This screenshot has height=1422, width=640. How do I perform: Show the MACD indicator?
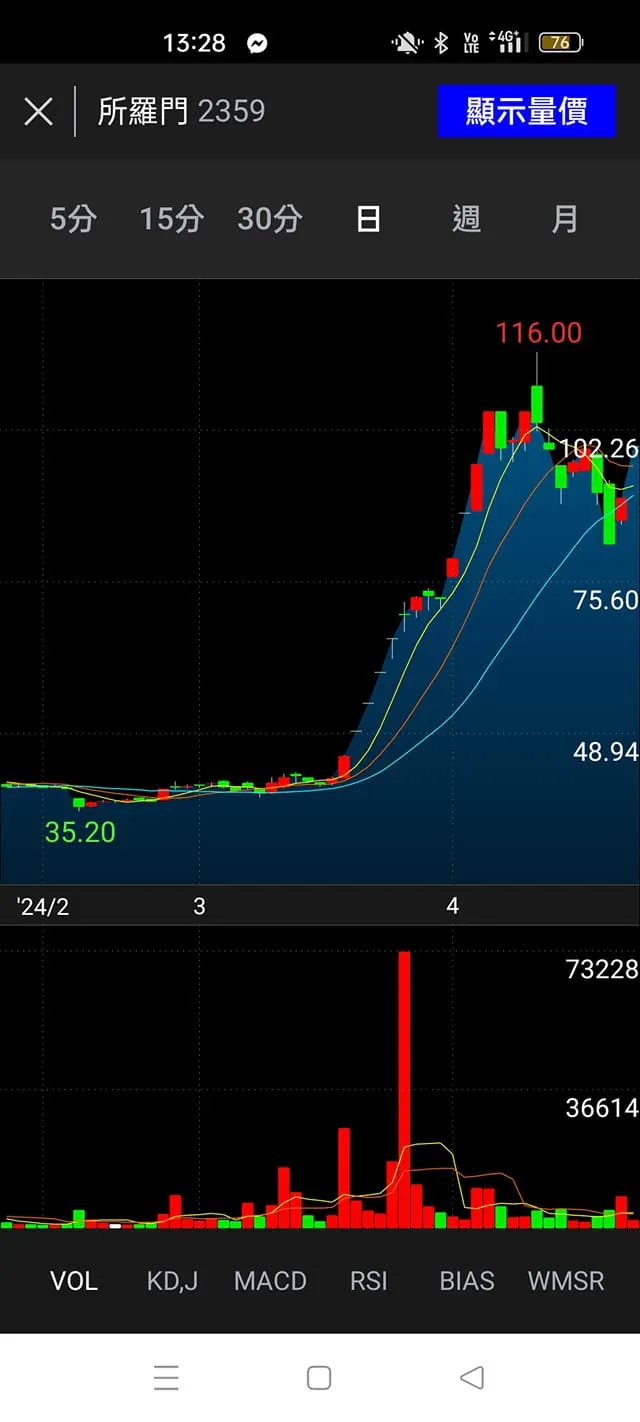(270, 1281)
